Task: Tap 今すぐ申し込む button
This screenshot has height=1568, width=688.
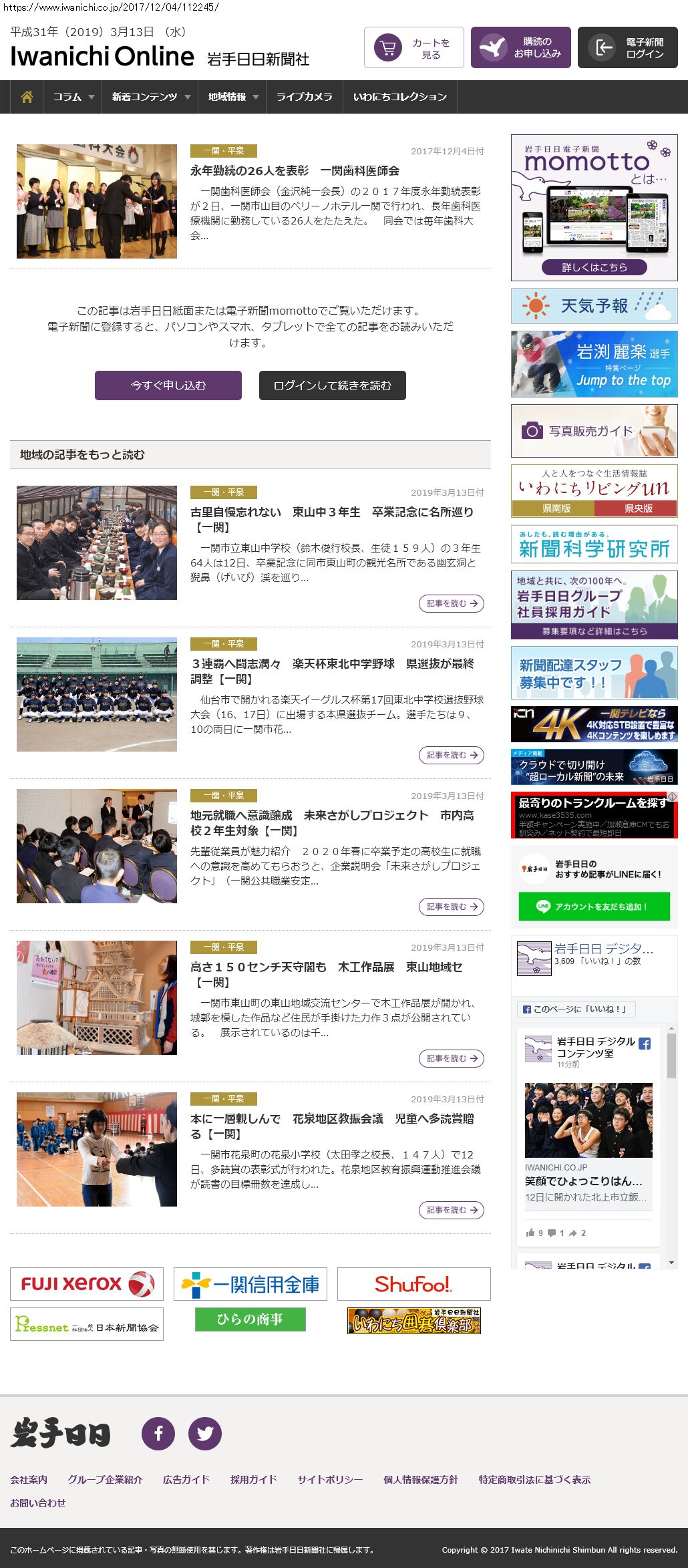Action: click(x=168, y=385)
